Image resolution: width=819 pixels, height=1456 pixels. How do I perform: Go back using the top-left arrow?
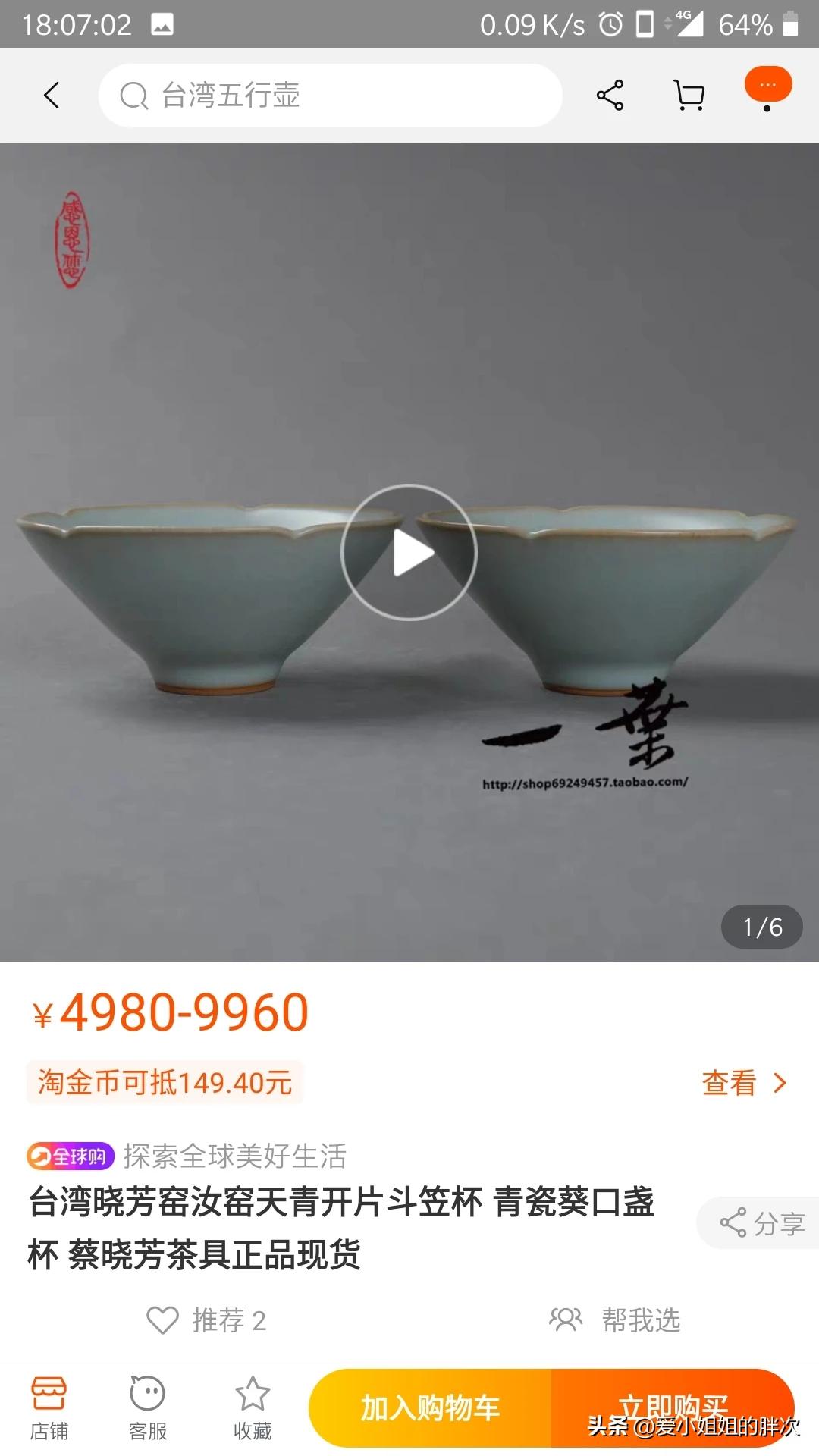click(x=52, y=96)
